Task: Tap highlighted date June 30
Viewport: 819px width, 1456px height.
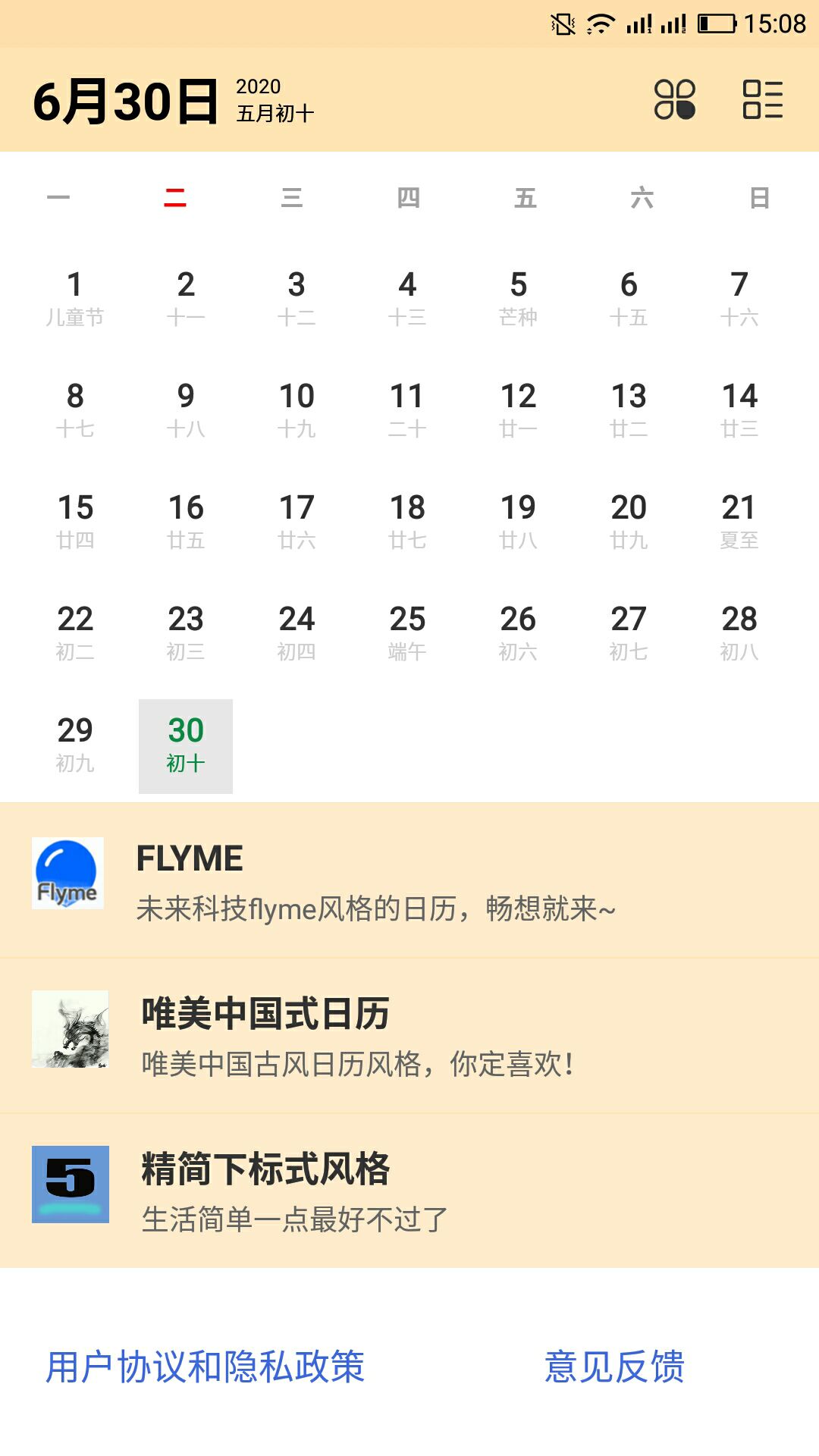Action: pos(186,746)
